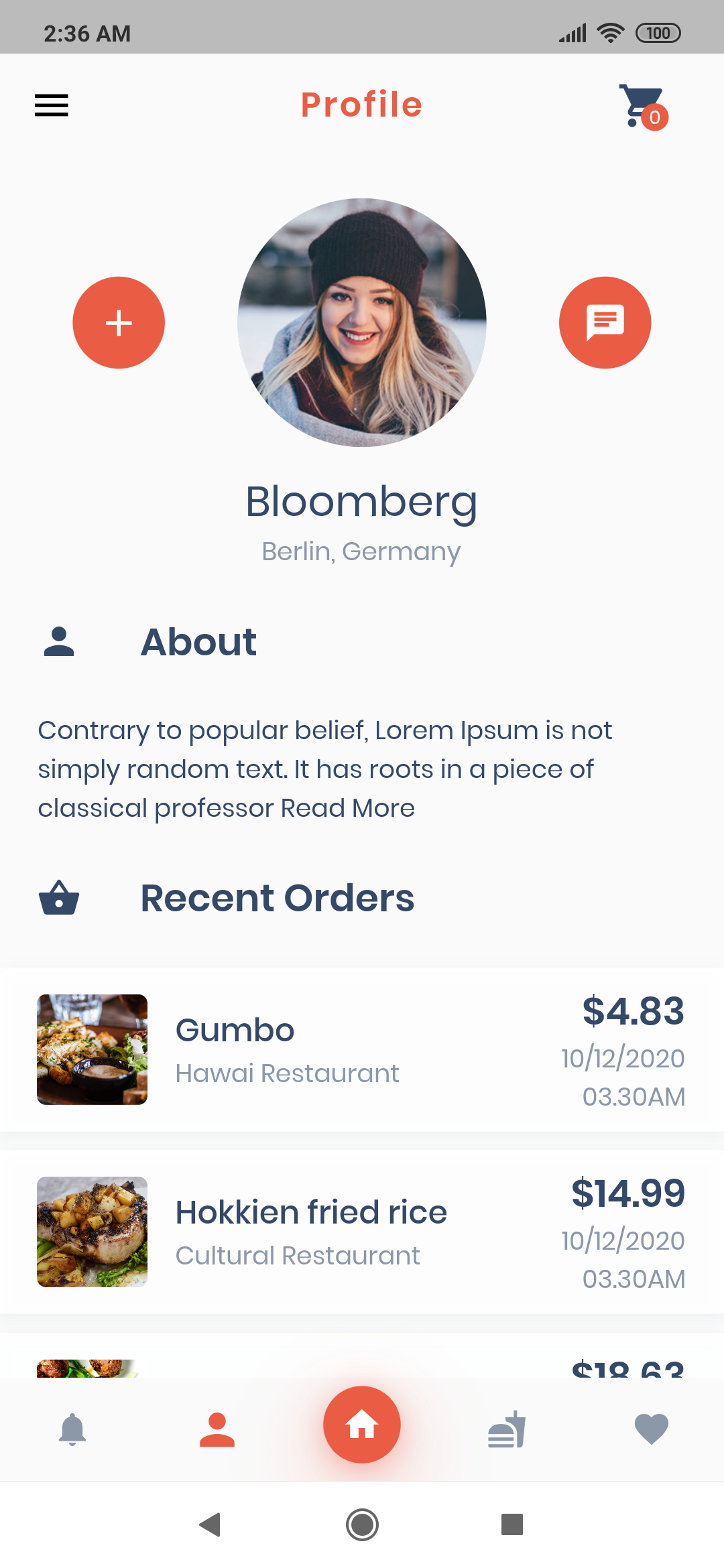
Task: Open the system recent apps
Action: point(511,1524)
